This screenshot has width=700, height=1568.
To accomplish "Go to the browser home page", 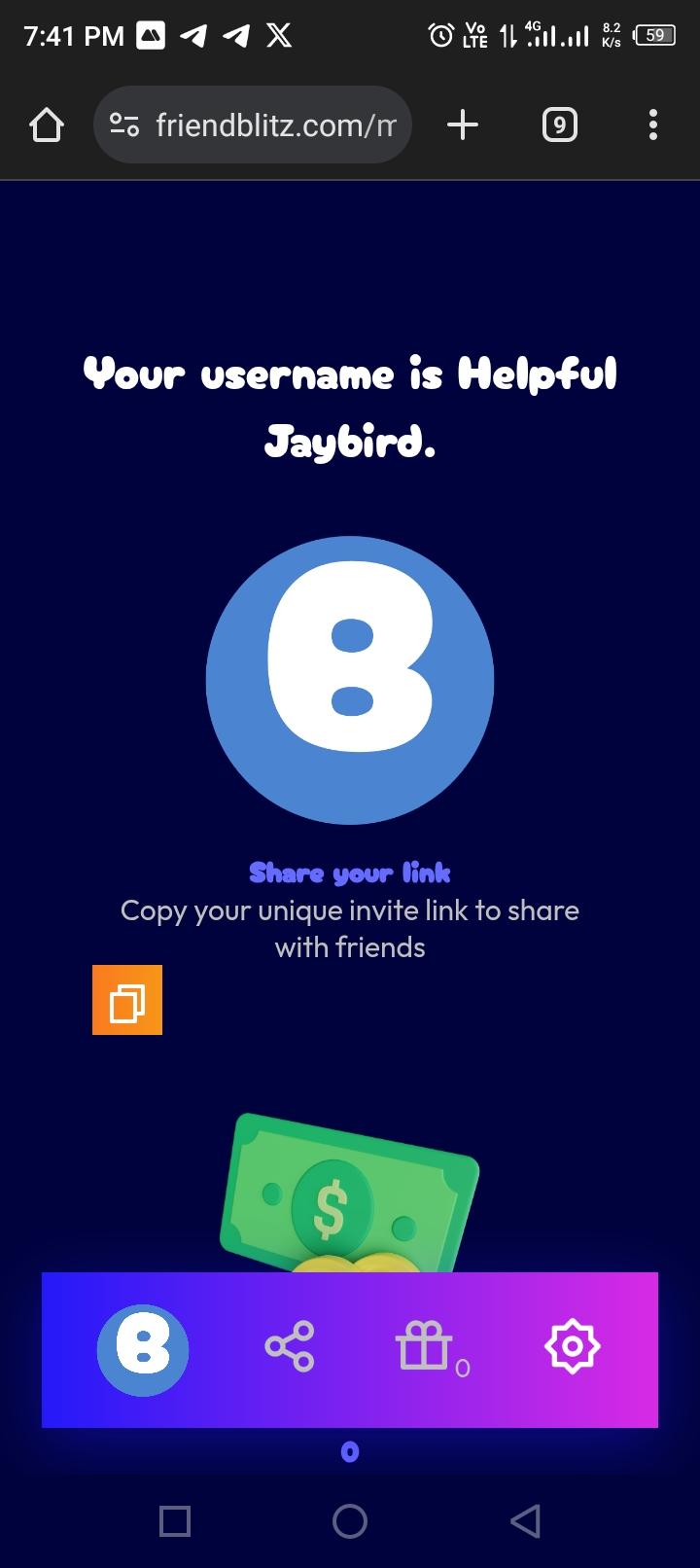I will (47, 125).
